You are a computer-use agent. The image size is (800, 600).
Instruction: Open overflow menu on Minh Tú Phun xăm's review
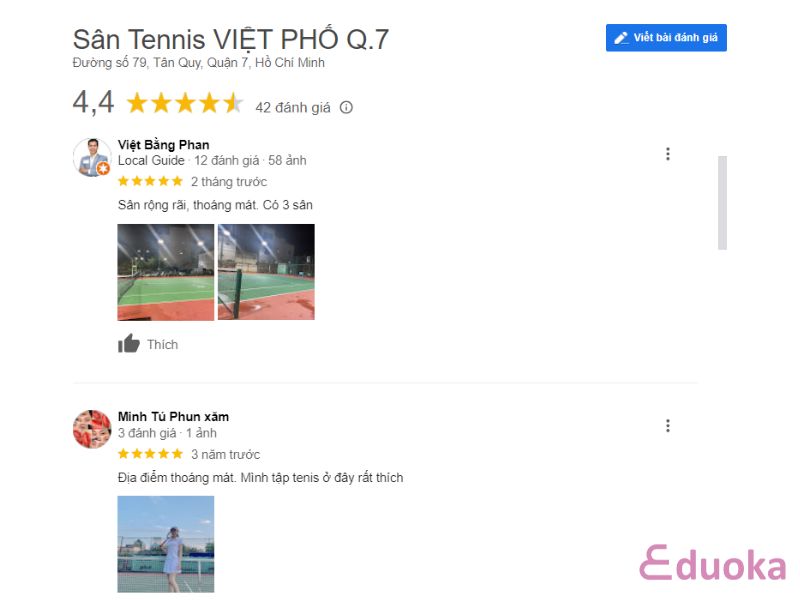coord(668,426)
